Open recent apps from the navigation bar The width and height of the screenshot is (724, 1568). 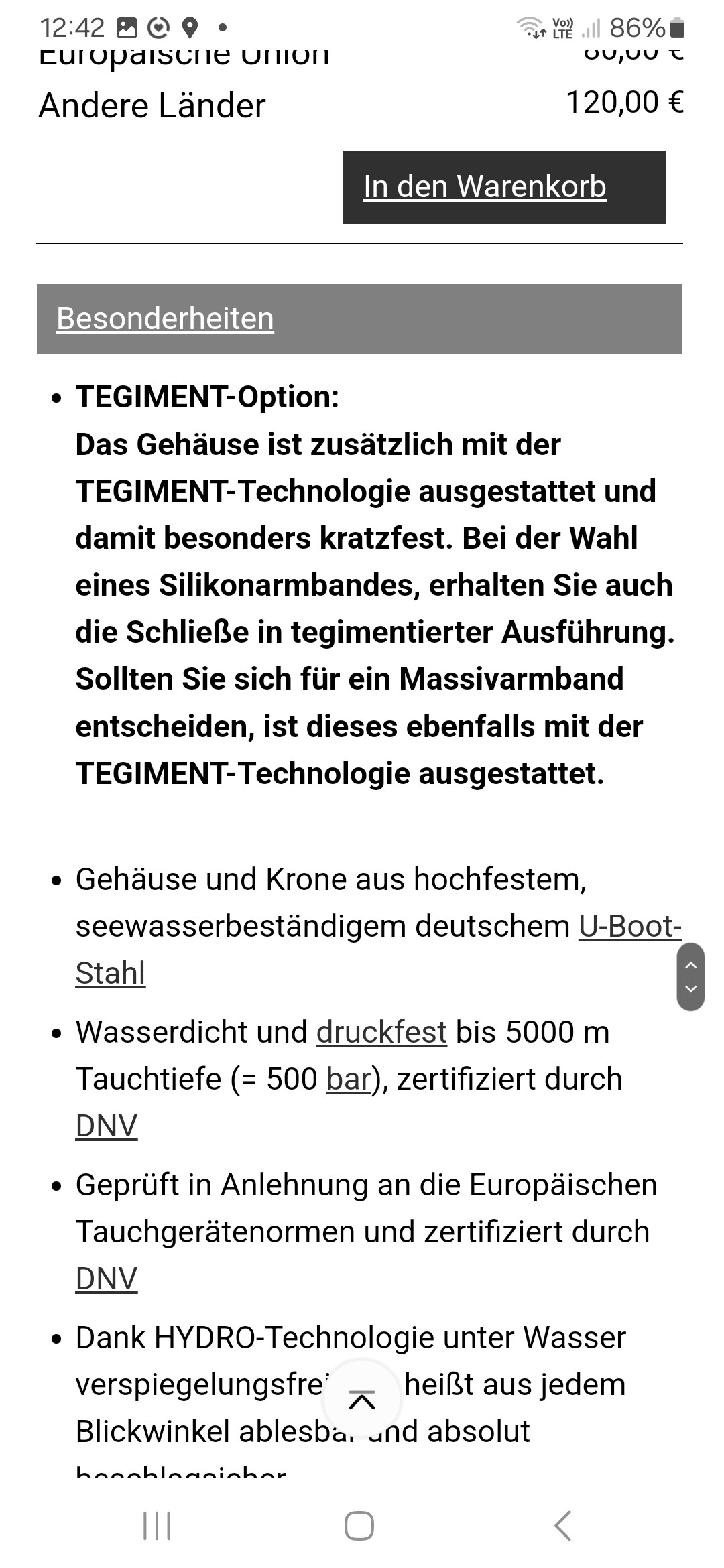[x=158, y=1526]
